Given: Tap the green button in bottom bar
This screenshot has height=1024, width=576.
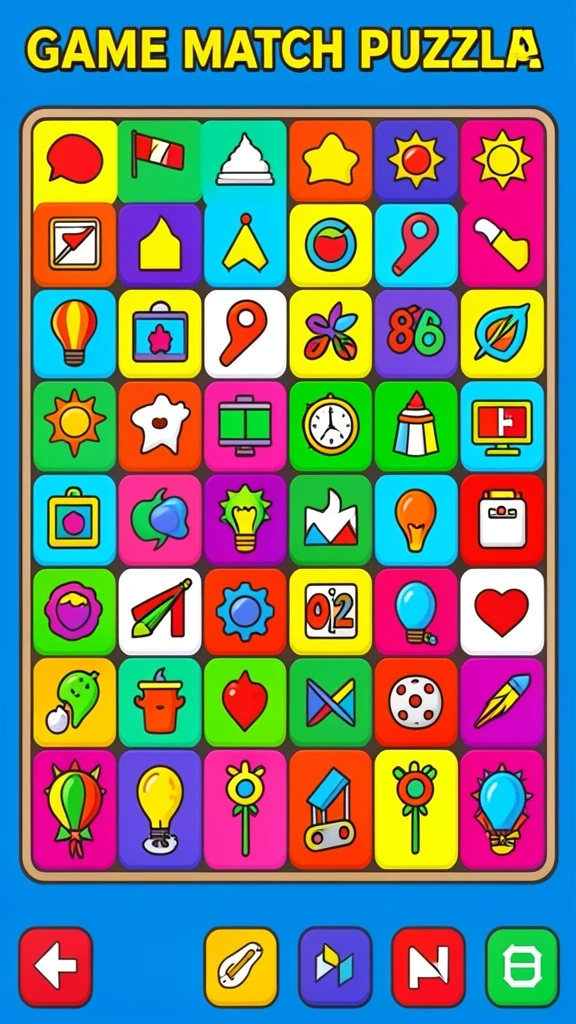Looking at the screenshot, I should pos(522,967).
